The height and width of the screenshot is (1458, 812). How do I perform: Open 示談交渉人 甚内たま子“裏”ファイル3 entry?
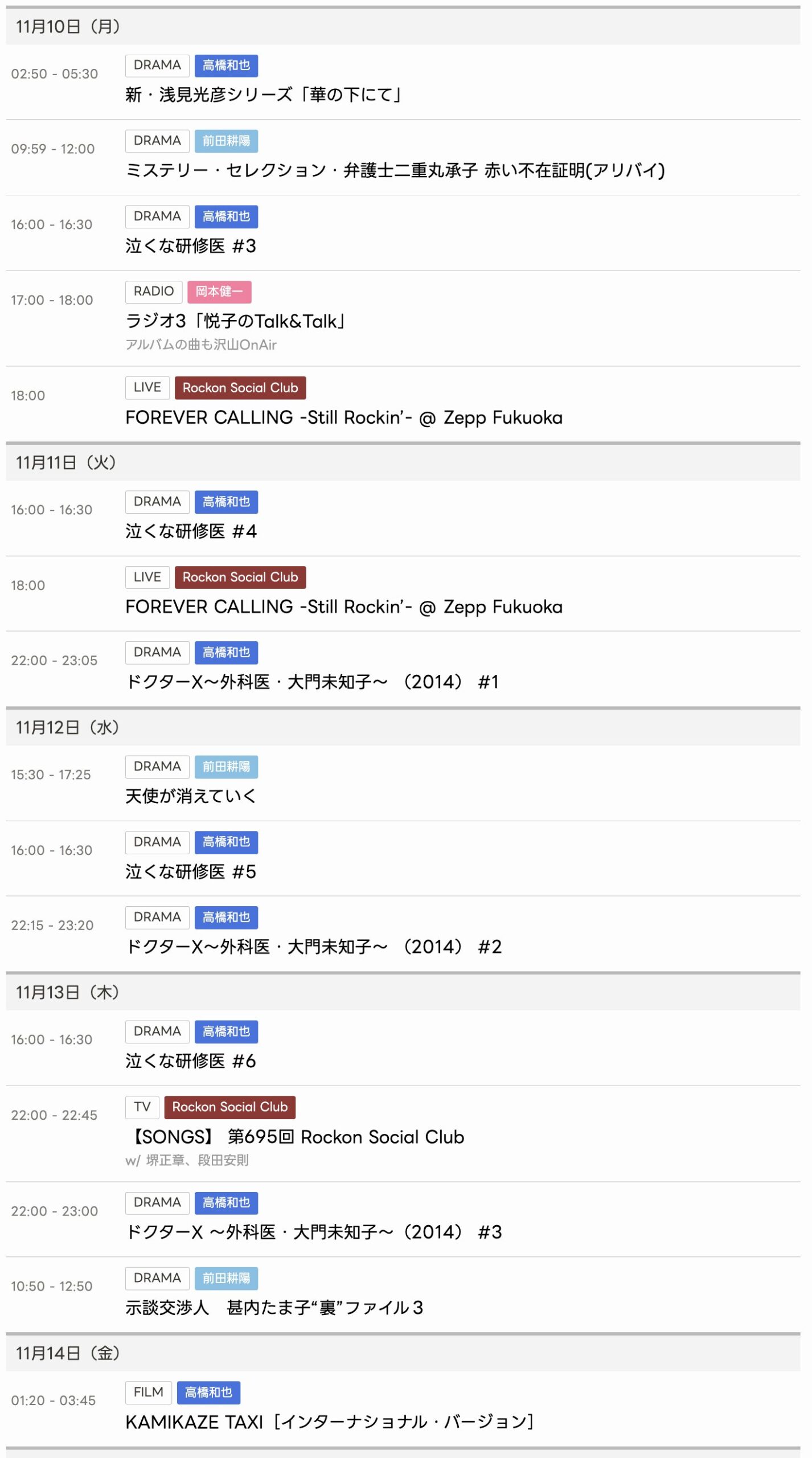point(274,1308)
